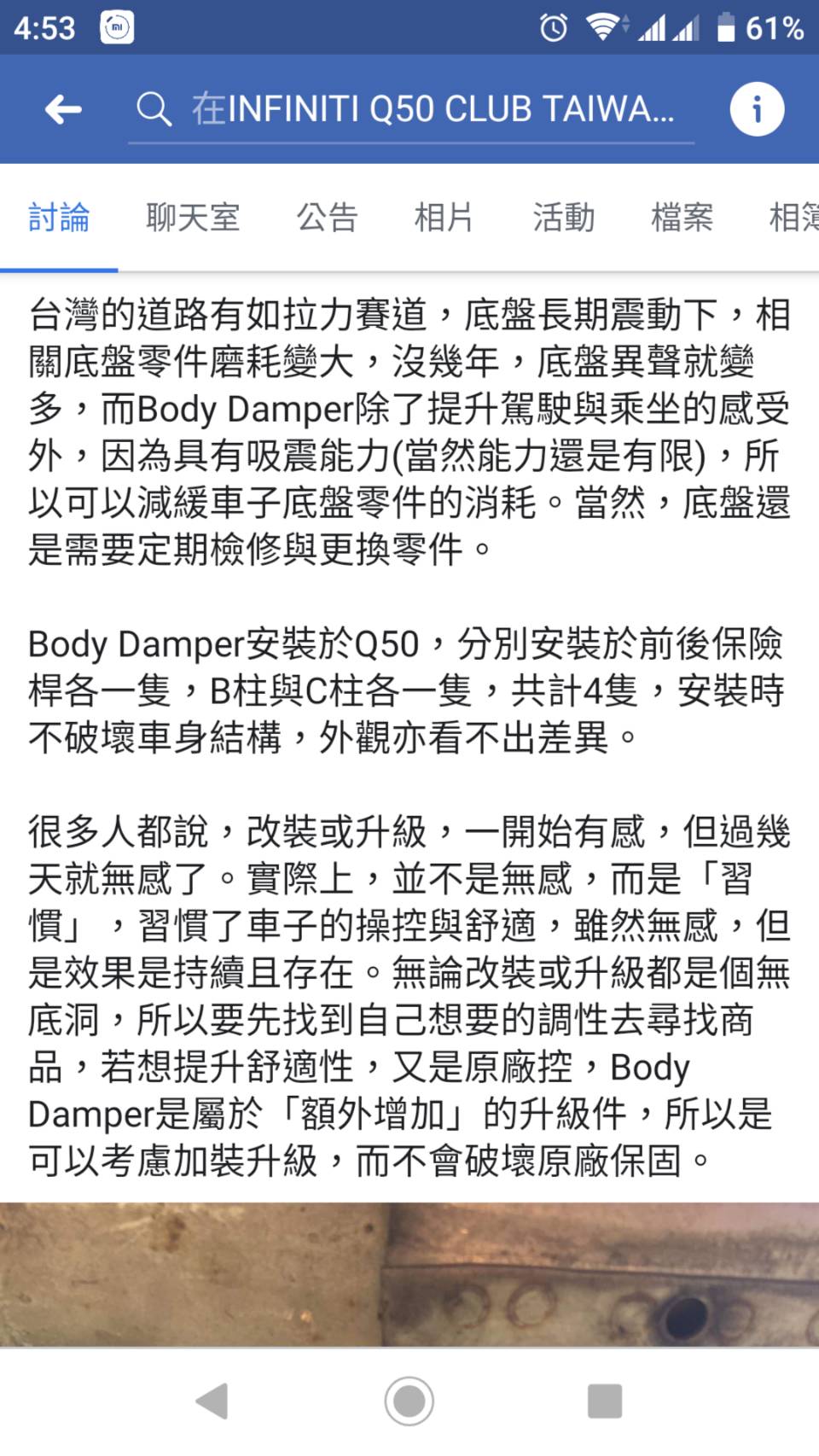This screenshot has height=1456, width=819.
Task: Switch to the 聊天室 tab
Action: (193, 218)
